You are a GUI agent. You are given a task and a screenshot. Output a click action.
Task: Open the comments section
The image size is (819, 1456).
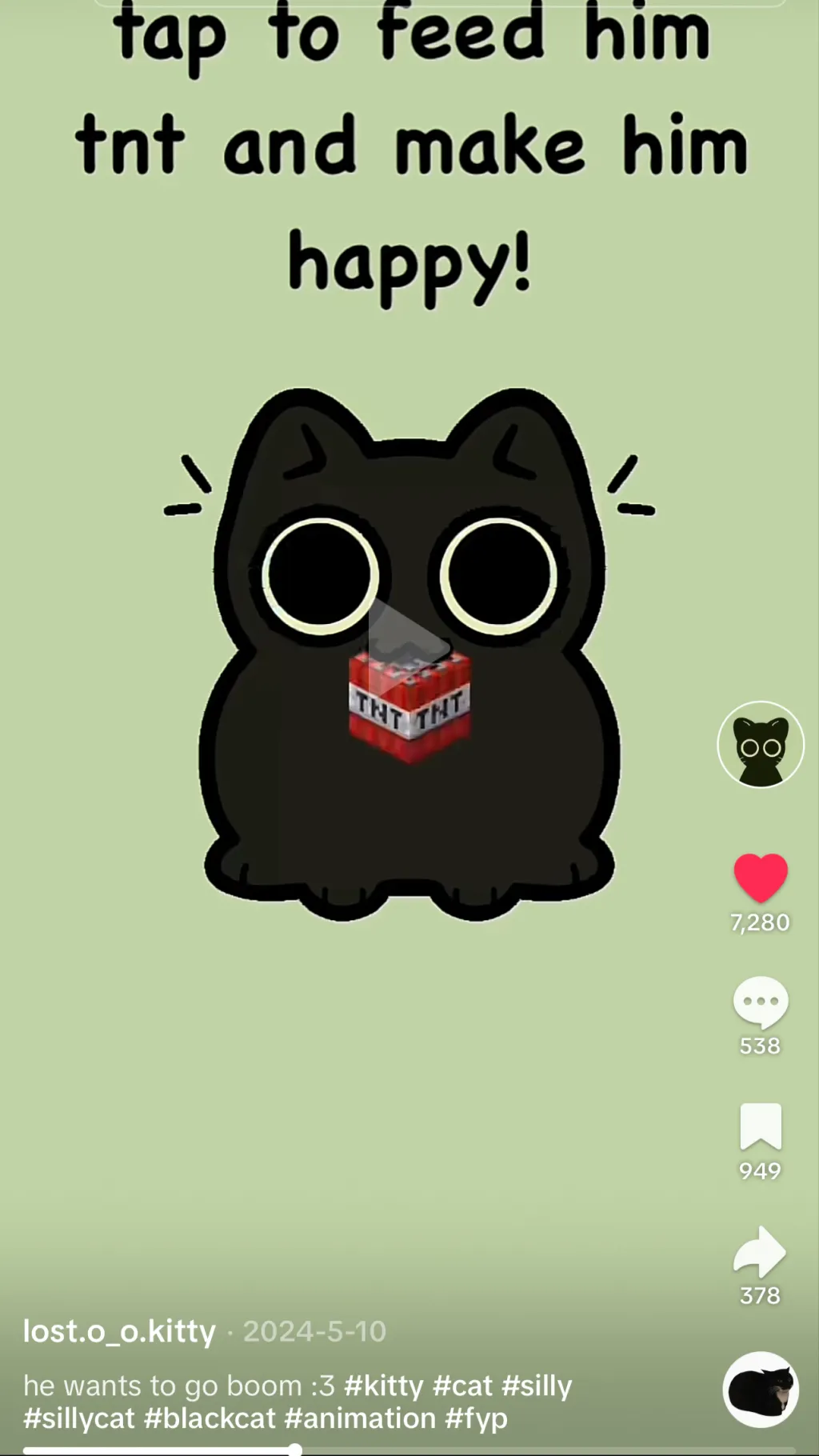click(761, 1002)
